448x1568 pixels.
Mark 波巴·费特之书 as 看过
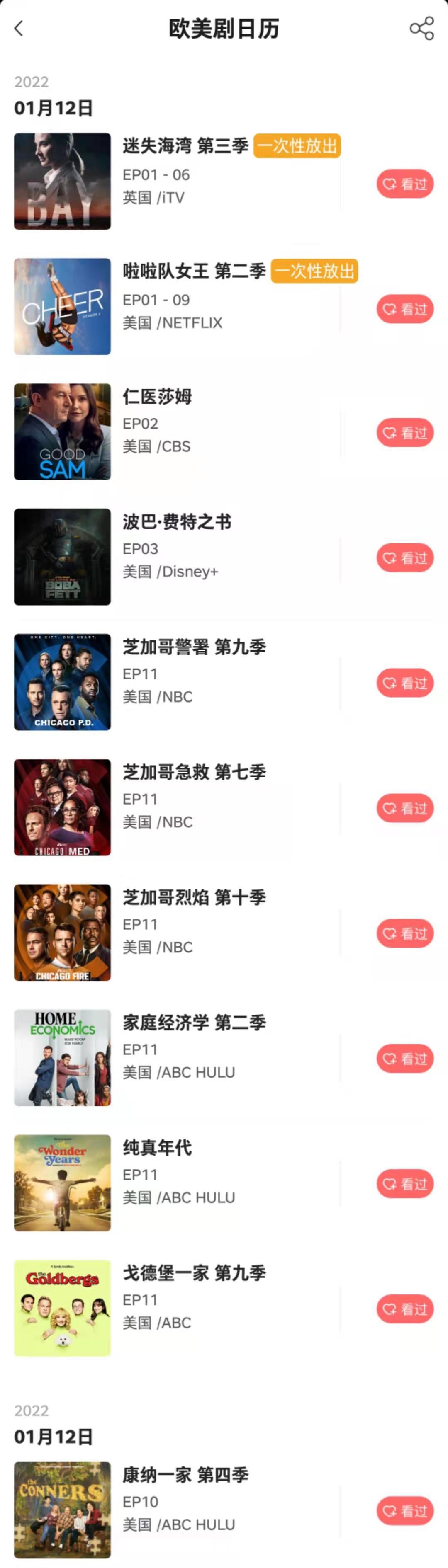click(x=405, y=558)
